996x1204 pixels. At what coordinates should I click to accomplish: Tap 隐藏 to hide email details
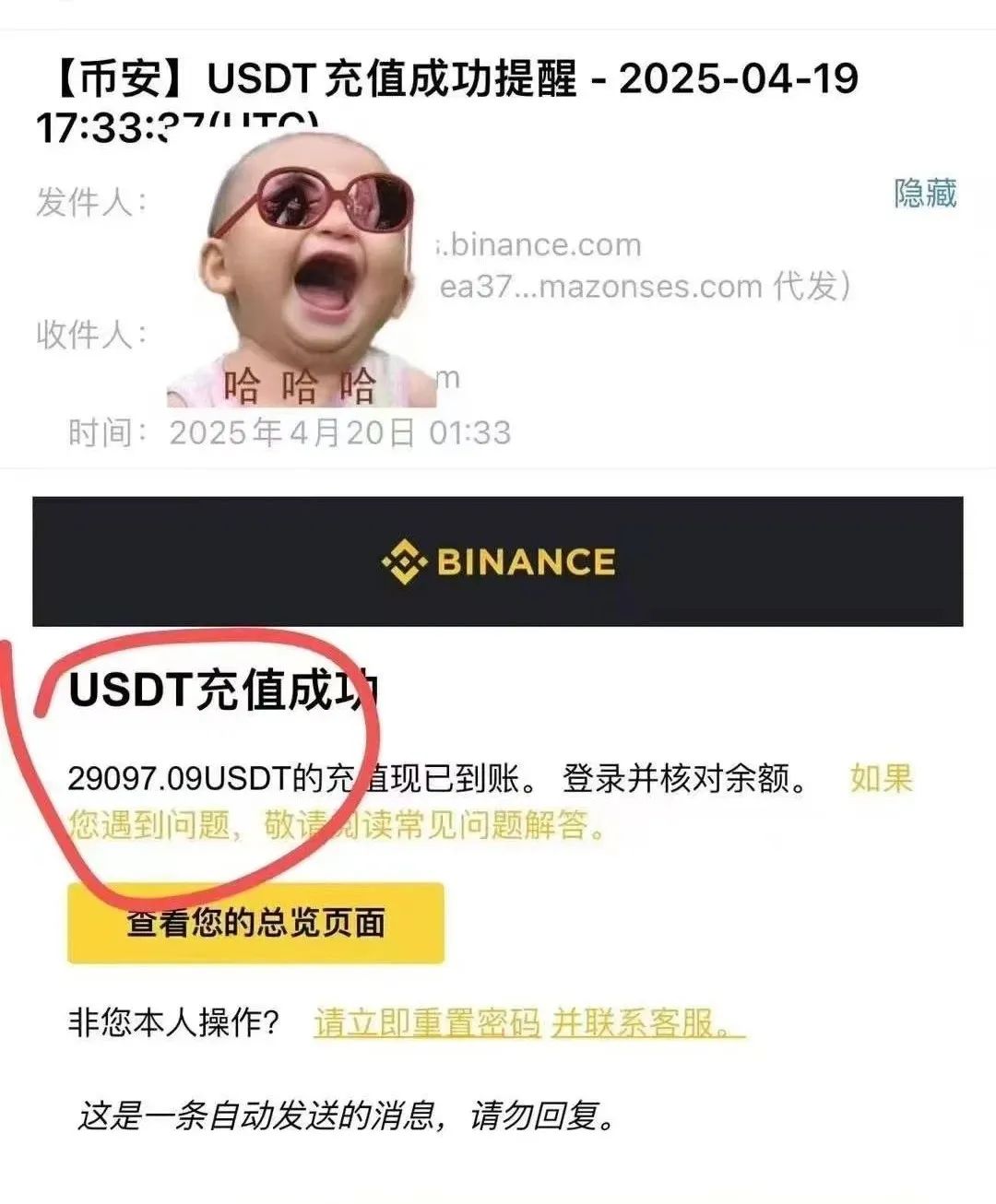click(925, 194)
